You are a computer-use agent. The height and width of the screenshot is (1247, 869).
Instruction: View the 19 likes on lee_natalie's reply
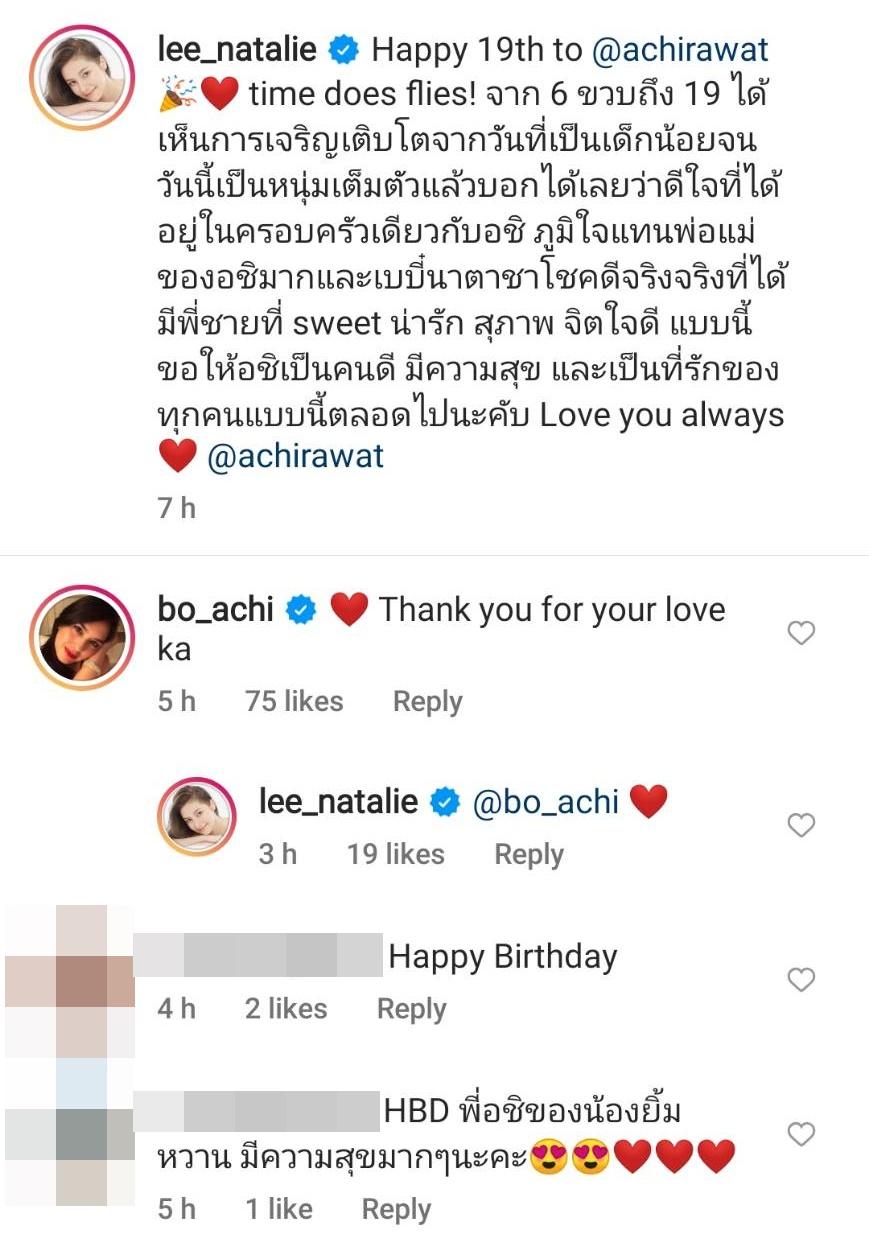(x=395, y=854)
